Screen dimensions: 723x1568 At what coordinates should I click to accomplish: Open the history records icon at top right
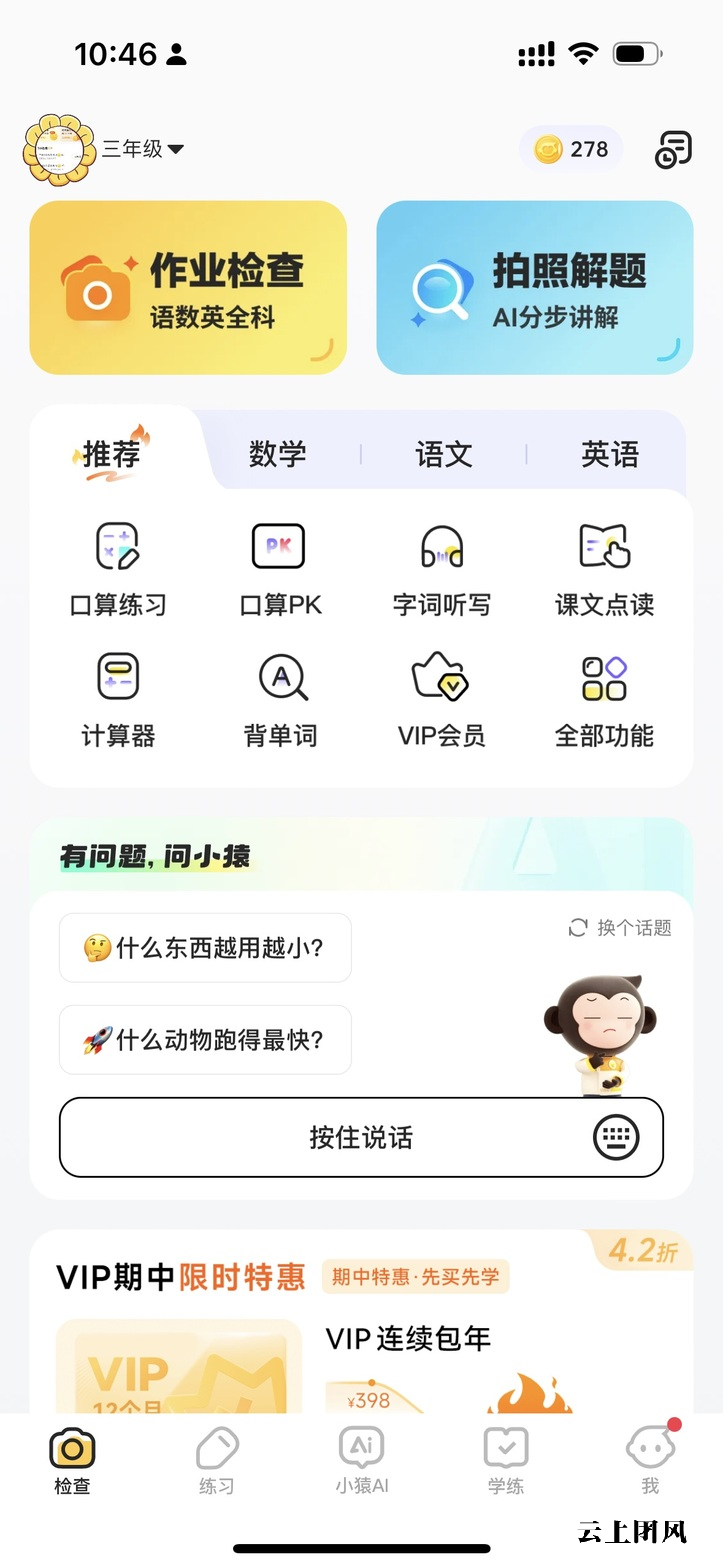click(x=673, y=149)
